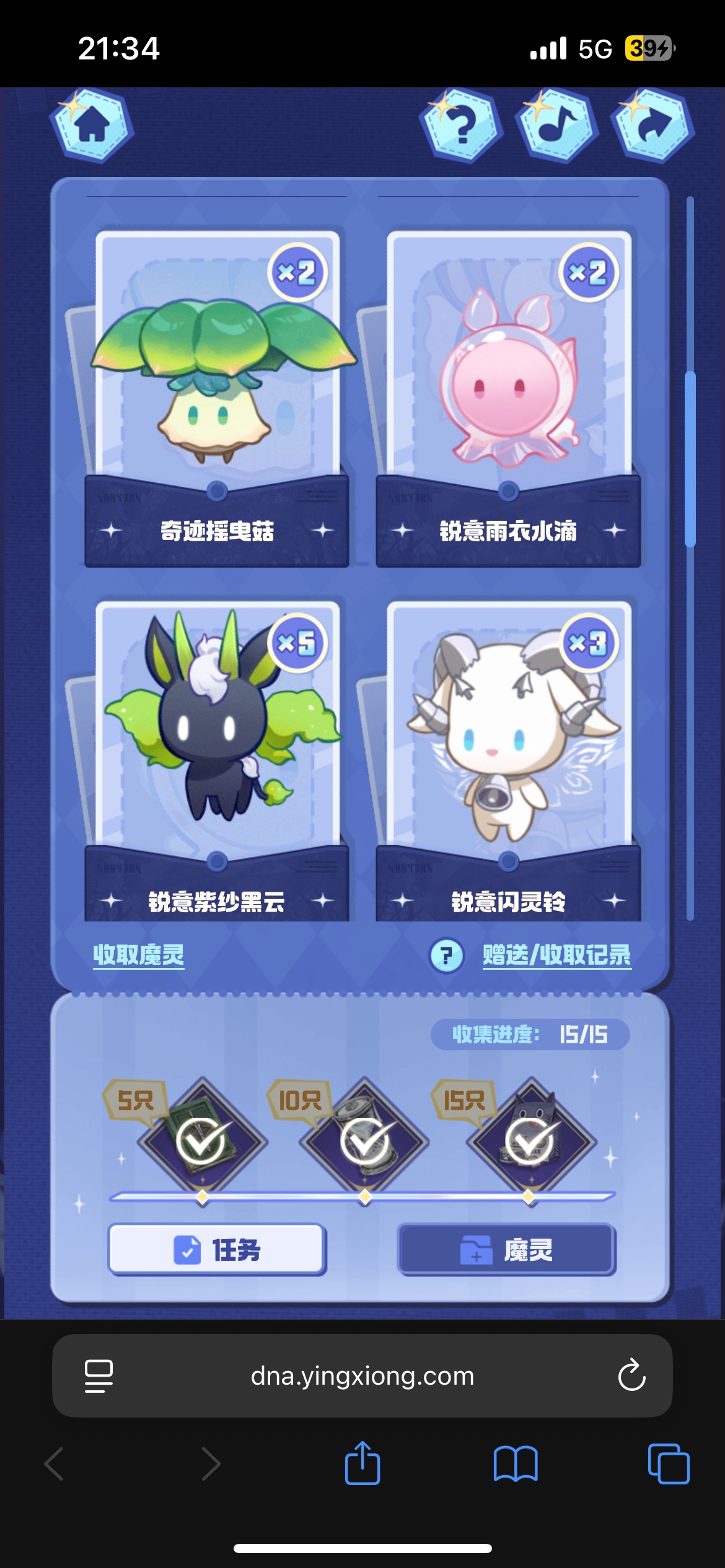
Task: Reload the page in the address bar
Action: [x=631, y=1375]
